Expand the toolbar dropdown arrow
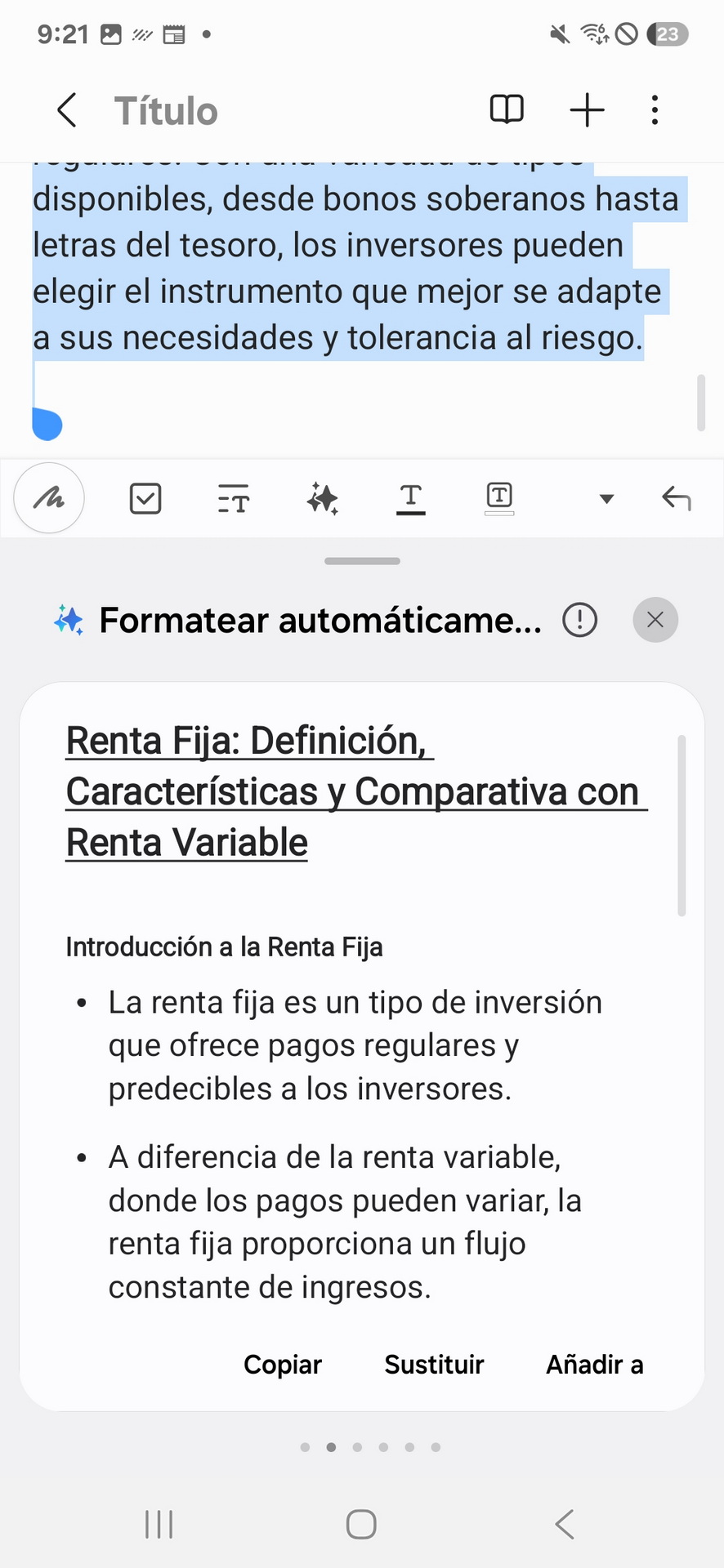This screenshot has width=724, height=1568. coord(606,499)
